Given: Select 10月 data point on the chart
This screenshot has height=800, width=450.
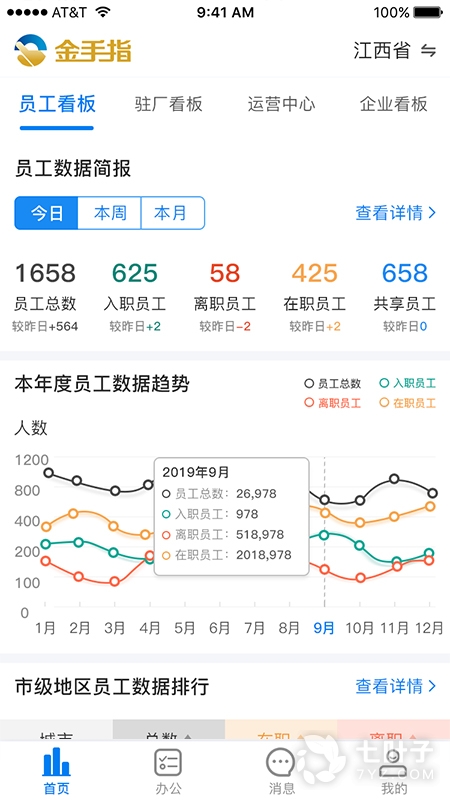Looking at the screenshot, I should 361,628.
